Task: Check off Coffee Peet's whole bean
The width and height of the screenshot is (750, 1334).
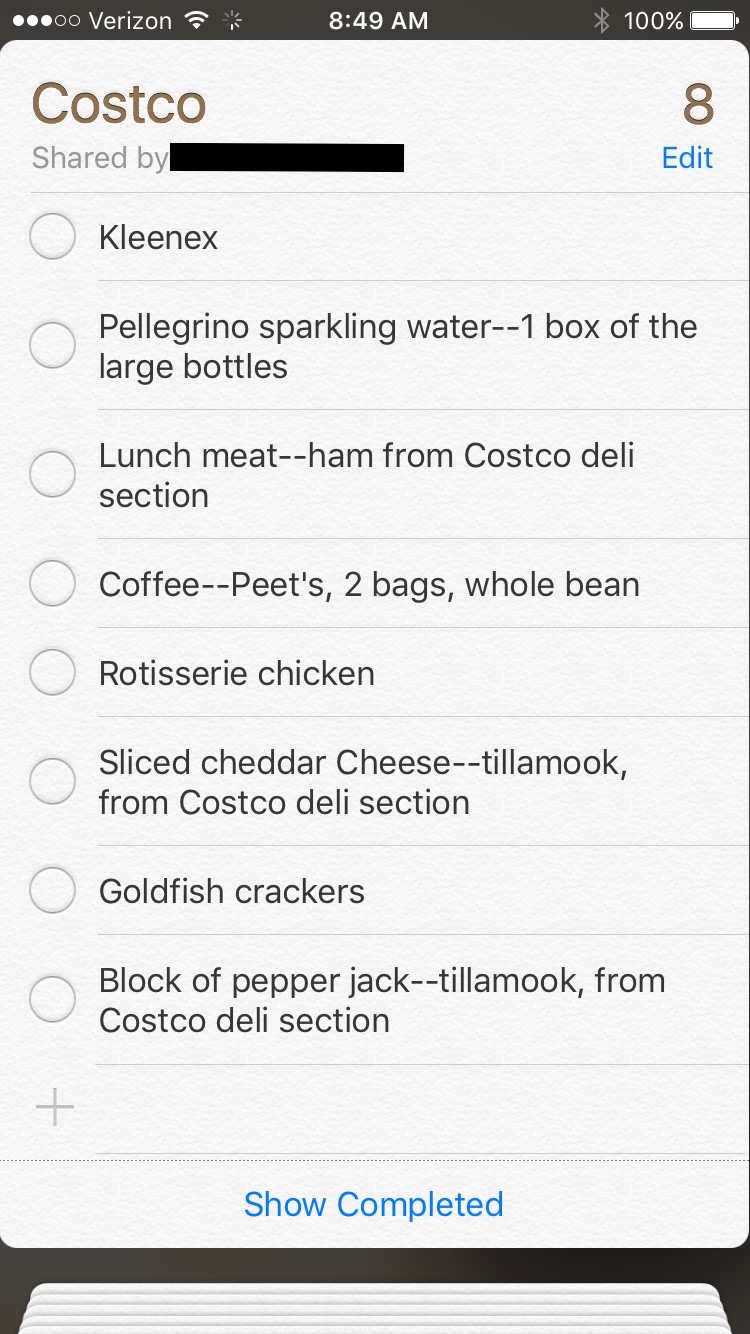Action: pos(53,584)
